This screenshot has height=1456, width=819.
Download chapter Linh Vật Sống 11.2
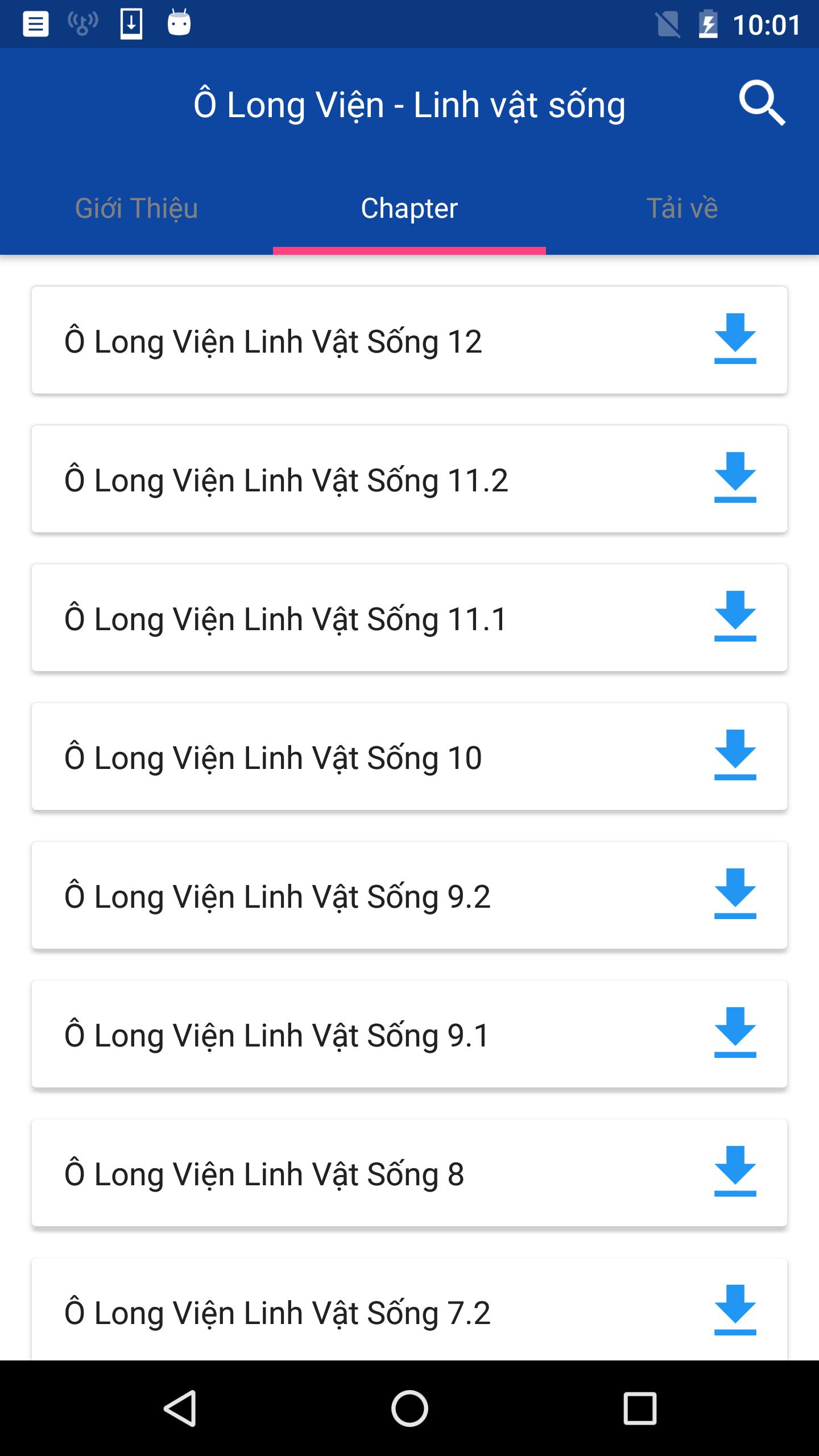click(735, 478)
